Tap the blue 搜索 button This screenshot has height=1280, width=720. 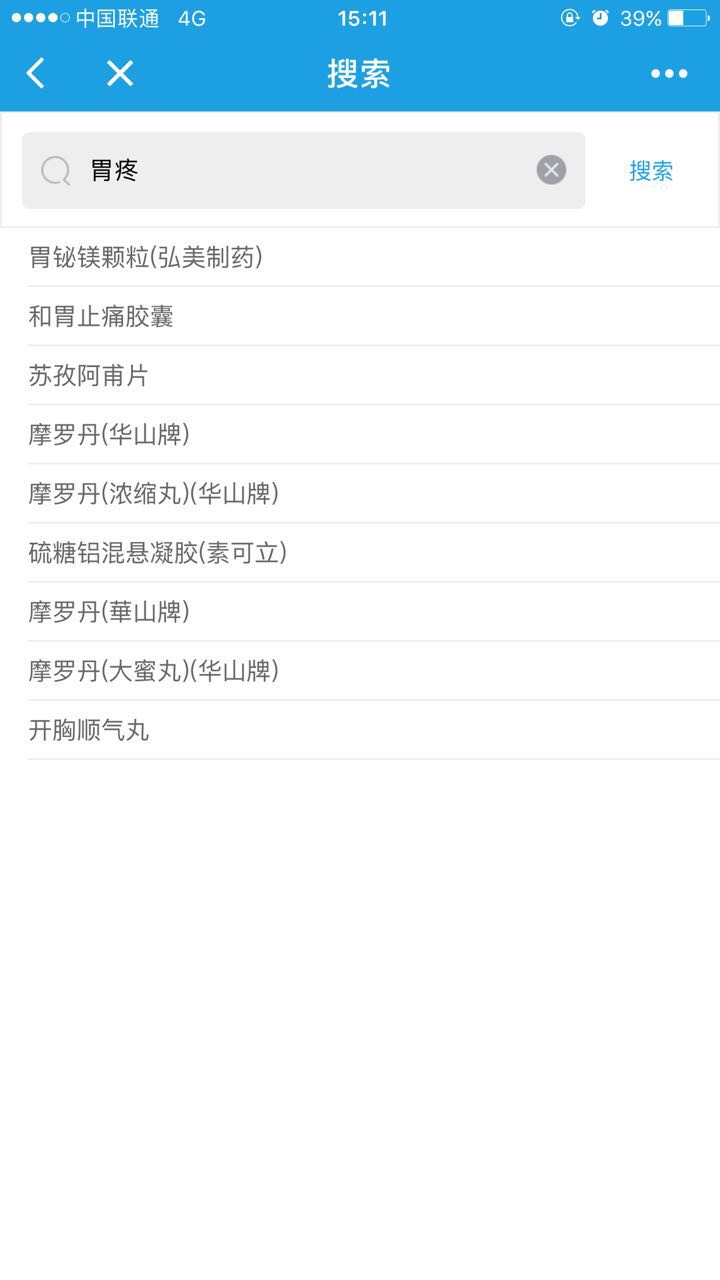pos(651,171)
